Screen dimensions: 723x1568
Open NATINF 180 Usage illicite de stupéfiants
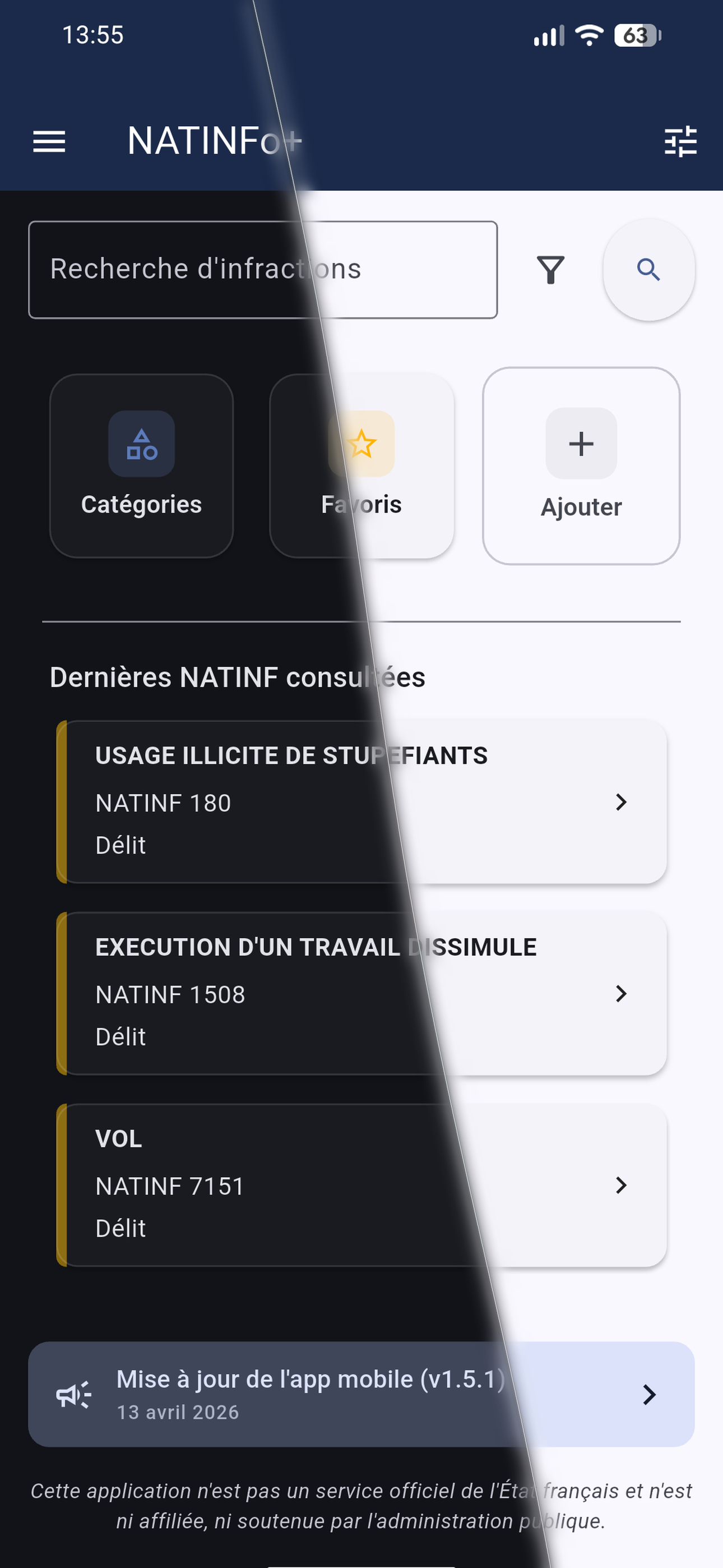[361, 801]
